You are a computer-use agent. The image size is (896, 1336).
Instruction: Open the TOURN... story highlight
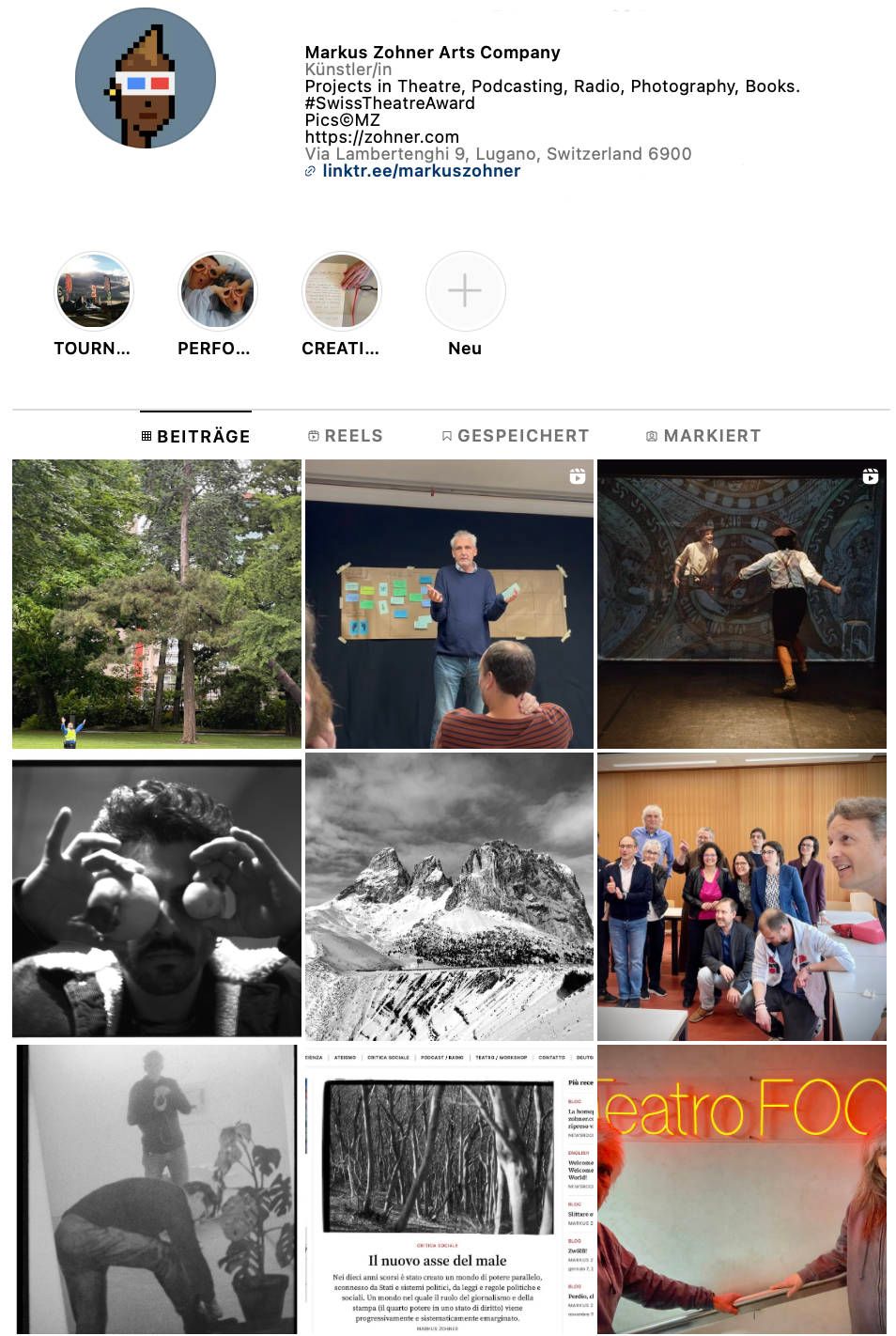[x=94, y=291]
